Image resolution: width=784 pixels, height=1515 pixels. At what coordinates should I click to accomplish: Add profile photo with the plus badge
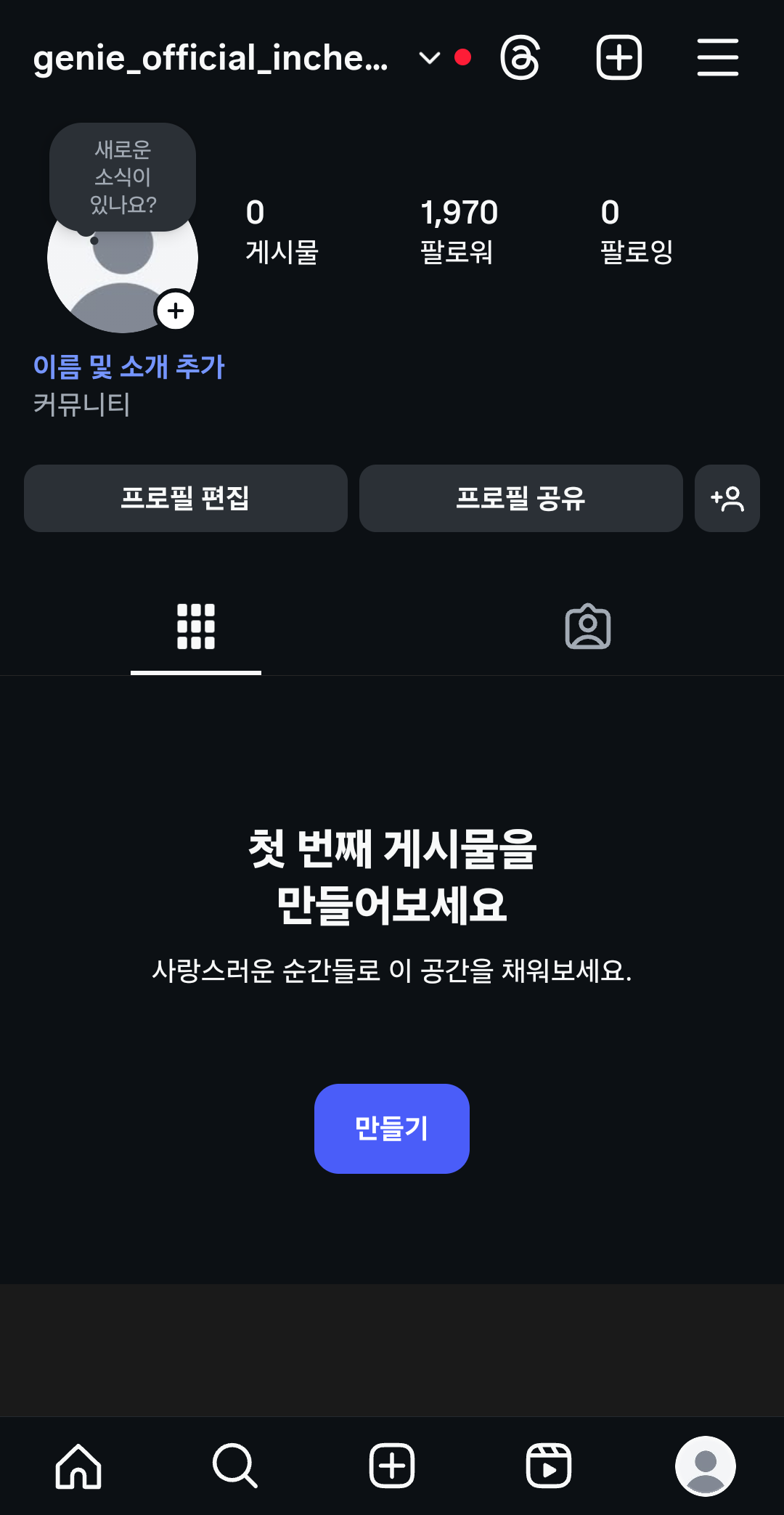tap(176, 311)
